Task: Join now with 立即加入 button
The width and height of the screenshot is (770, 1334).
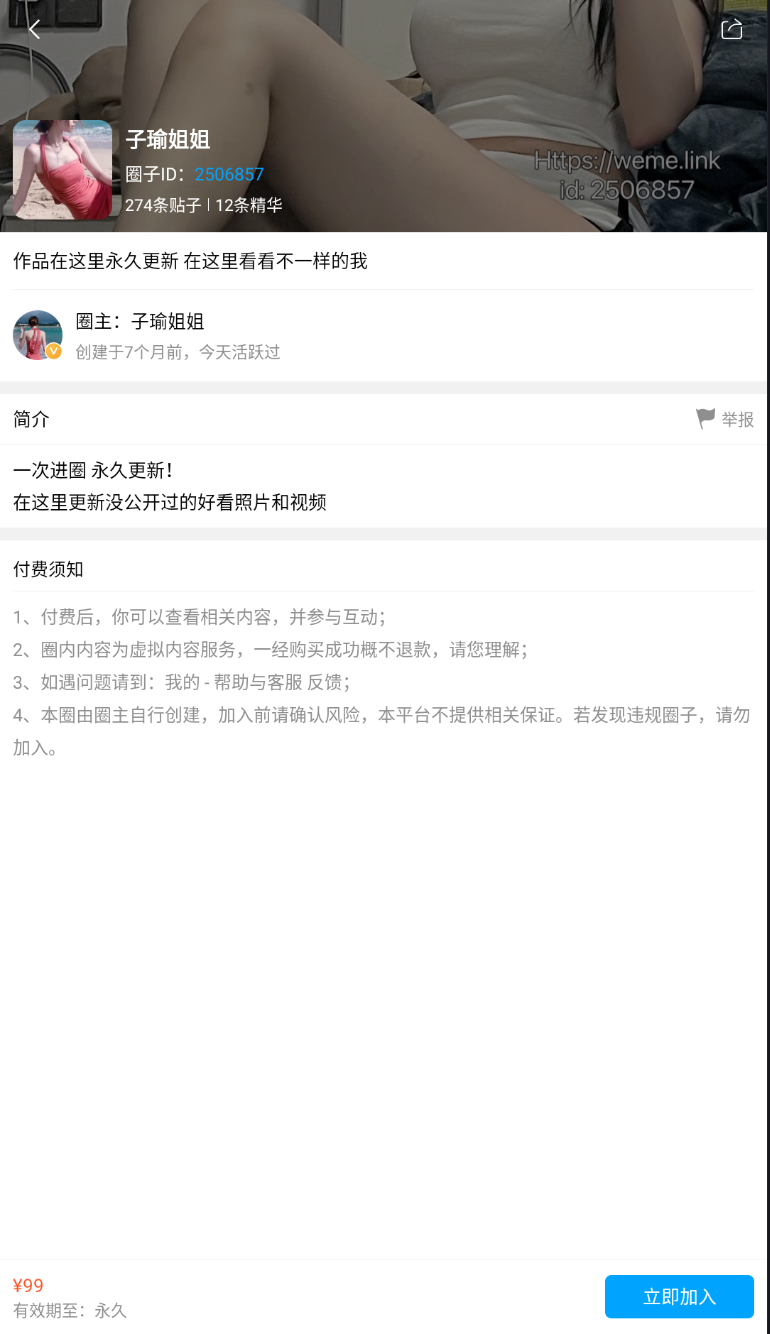Action: (x=679, y=1297)
